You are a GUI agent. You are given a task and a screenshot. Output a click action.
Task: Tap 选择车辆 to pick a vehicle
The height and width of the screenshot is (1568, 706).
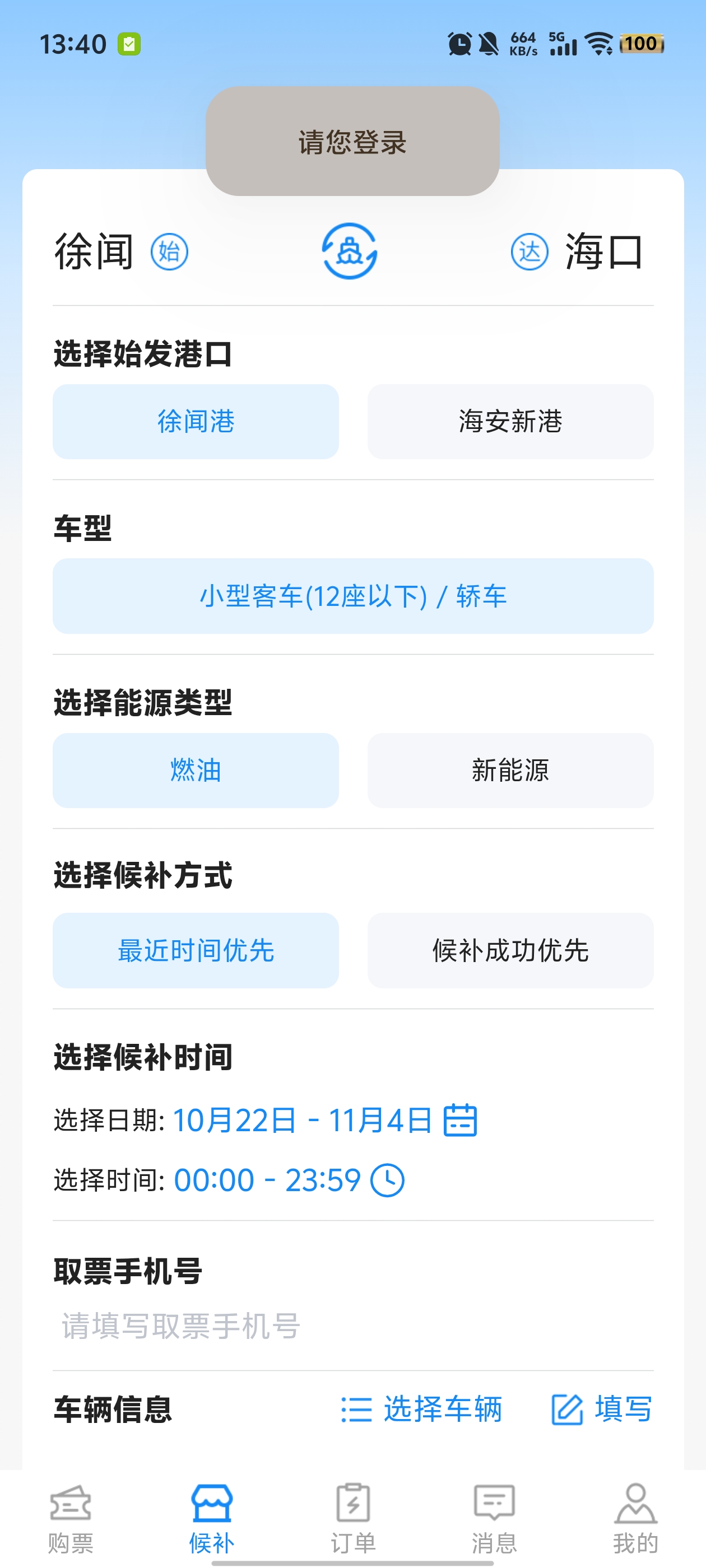(421, 1409)
